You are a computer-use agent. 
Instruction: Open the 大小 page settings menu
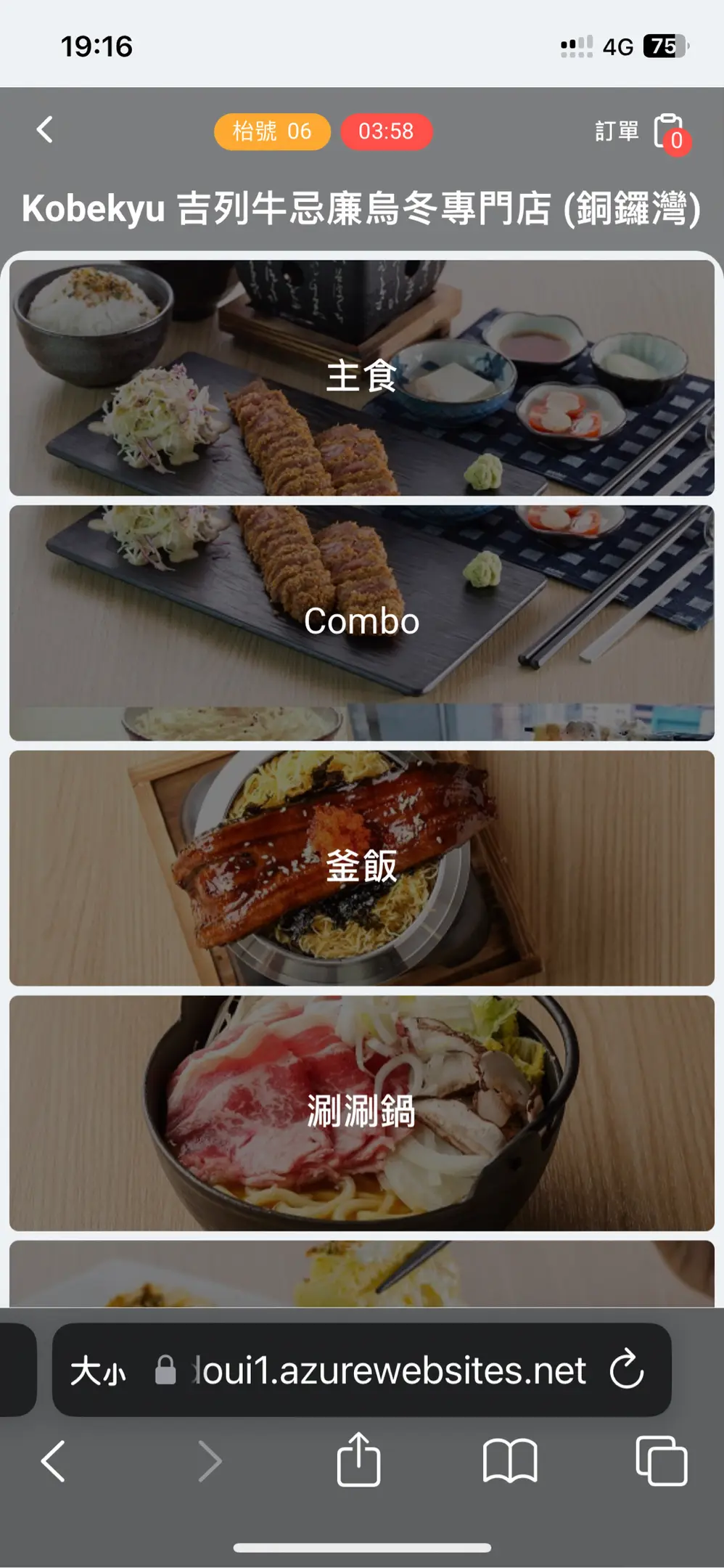[98, 1371]
